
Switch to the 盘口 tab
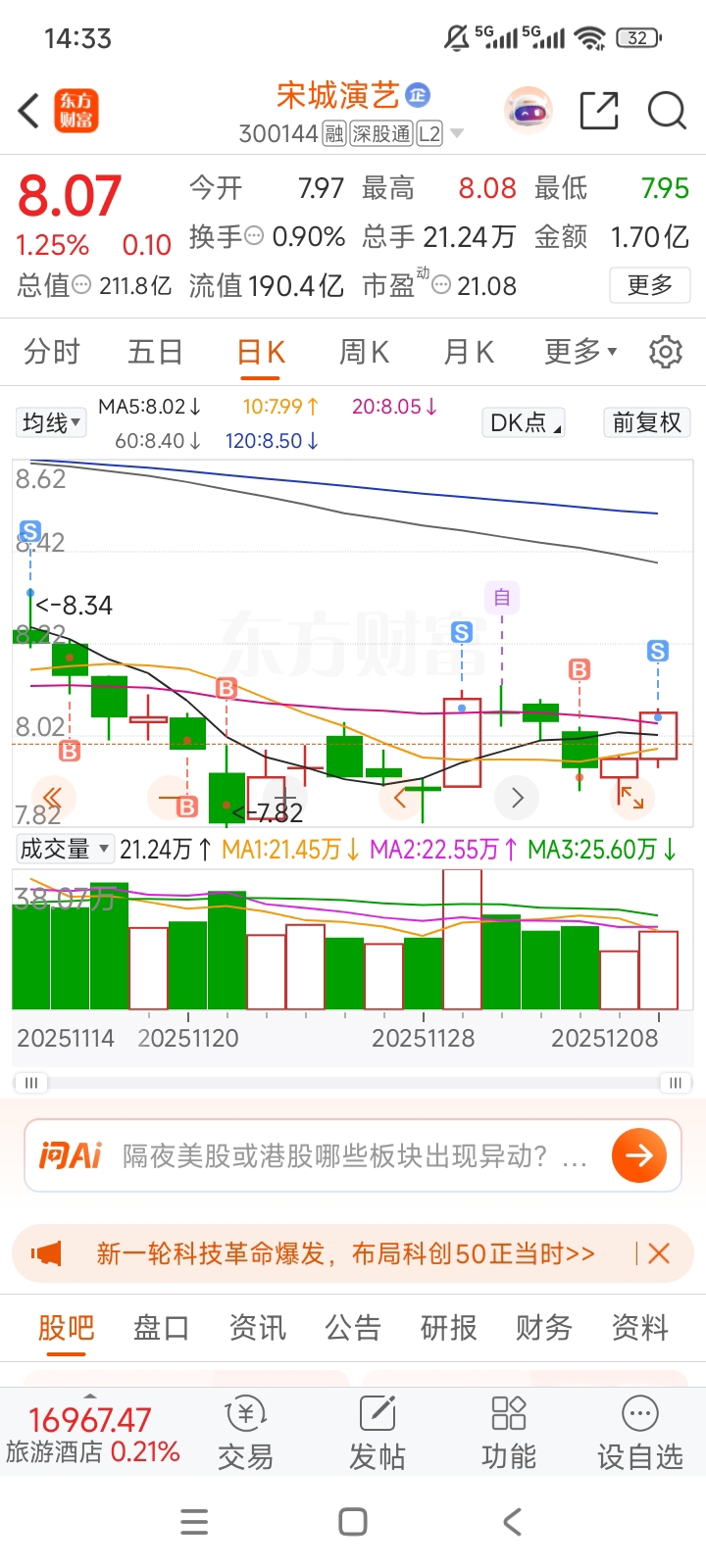click(x=161, y=1328)
